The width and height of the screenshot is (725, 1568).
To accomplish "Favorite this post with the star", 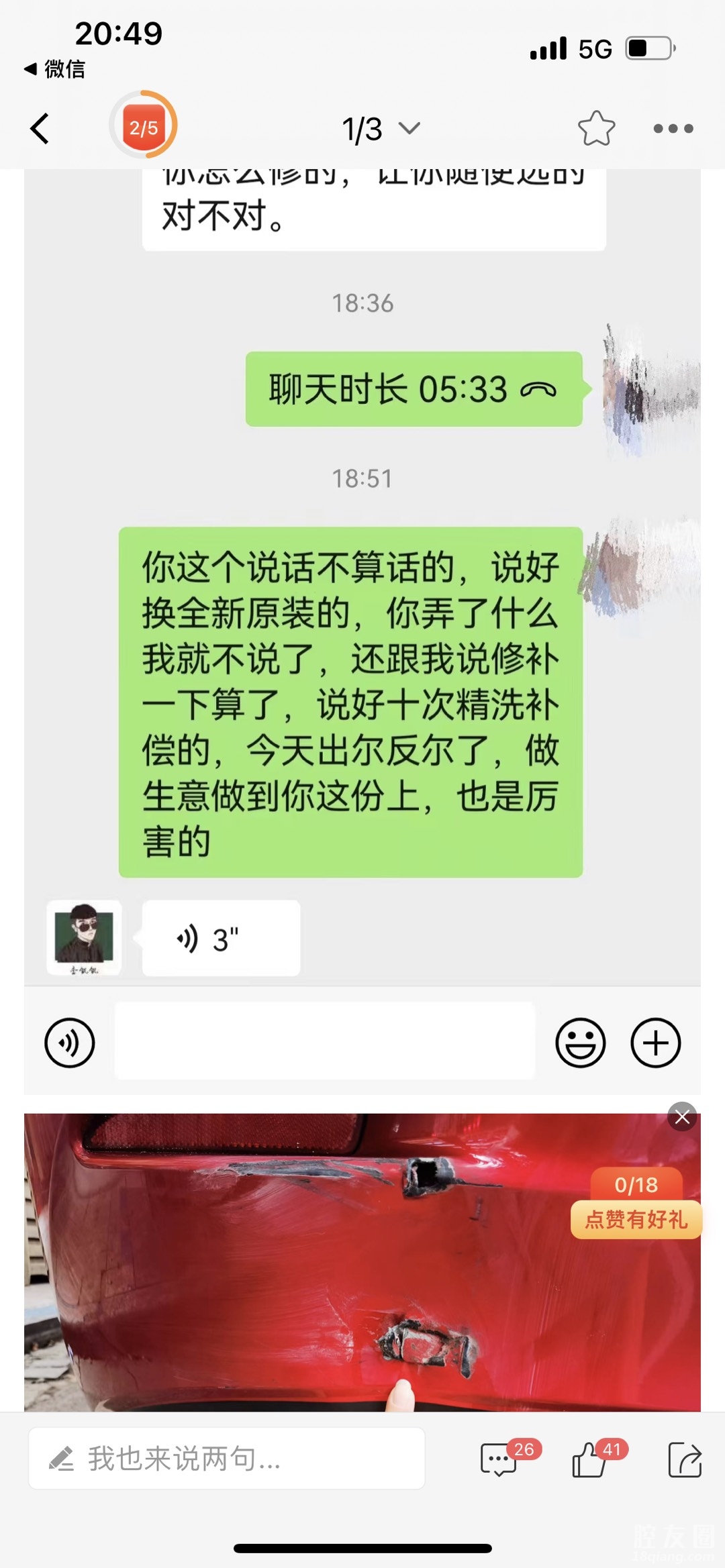I will click(596, 128).
